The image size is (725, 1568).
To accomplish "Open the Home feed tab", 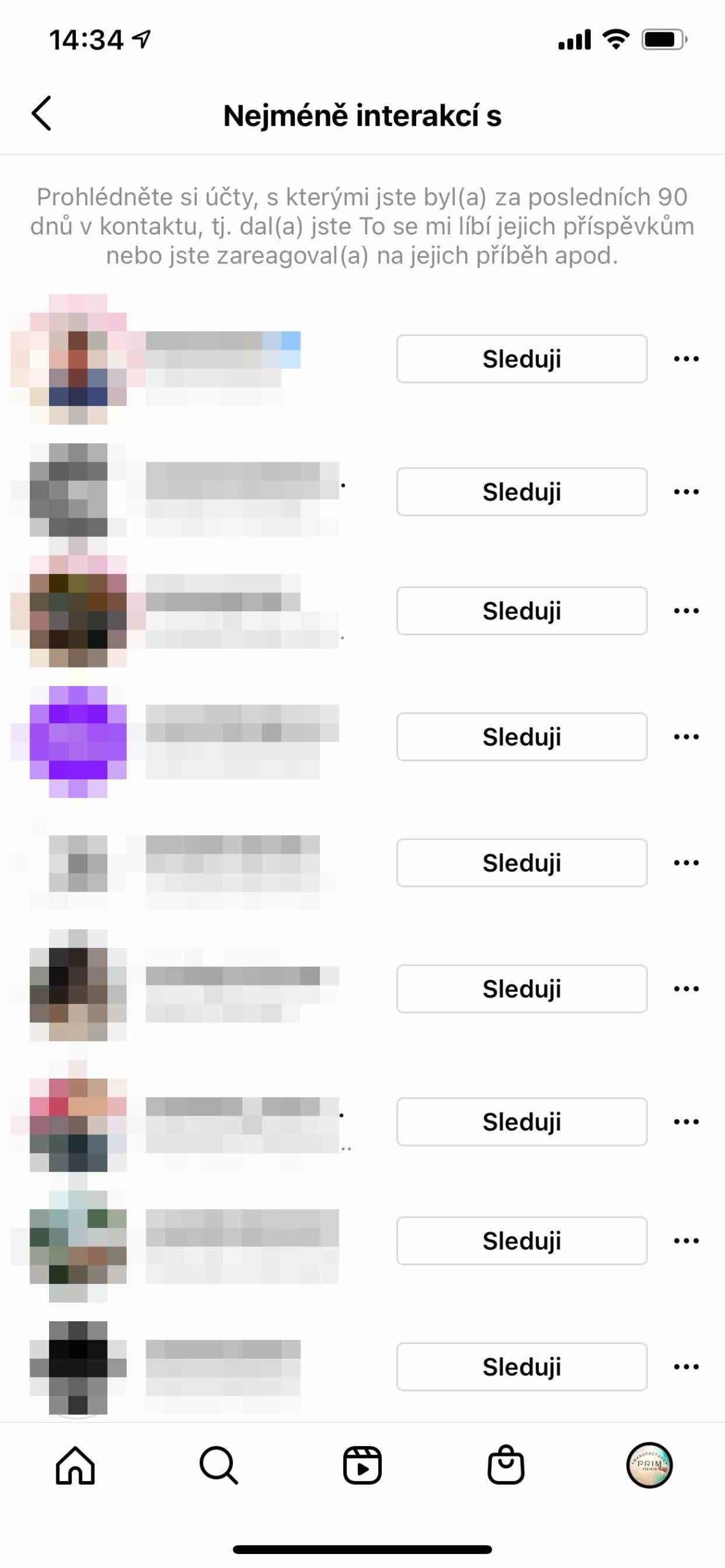I will click(75, 1466).
